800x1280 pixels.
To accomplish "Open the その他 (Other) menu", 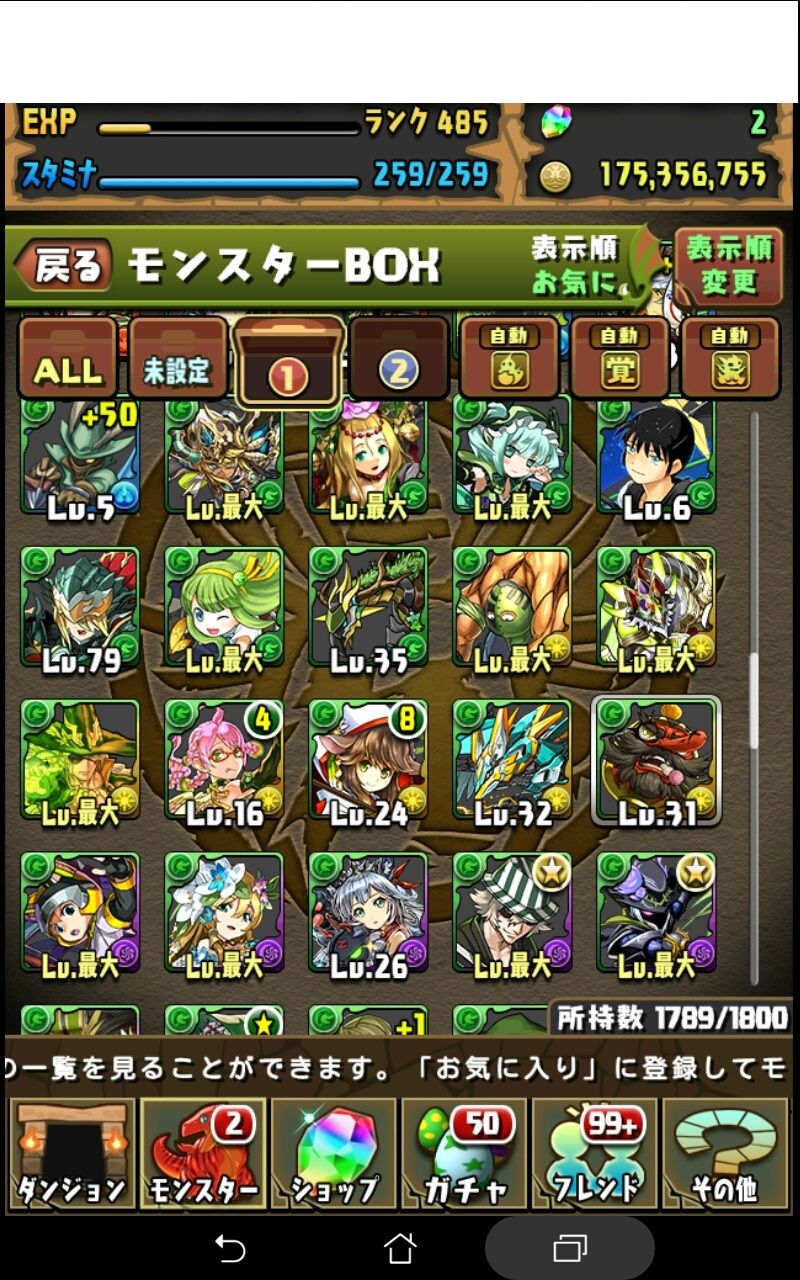I will pos(727,1155).
